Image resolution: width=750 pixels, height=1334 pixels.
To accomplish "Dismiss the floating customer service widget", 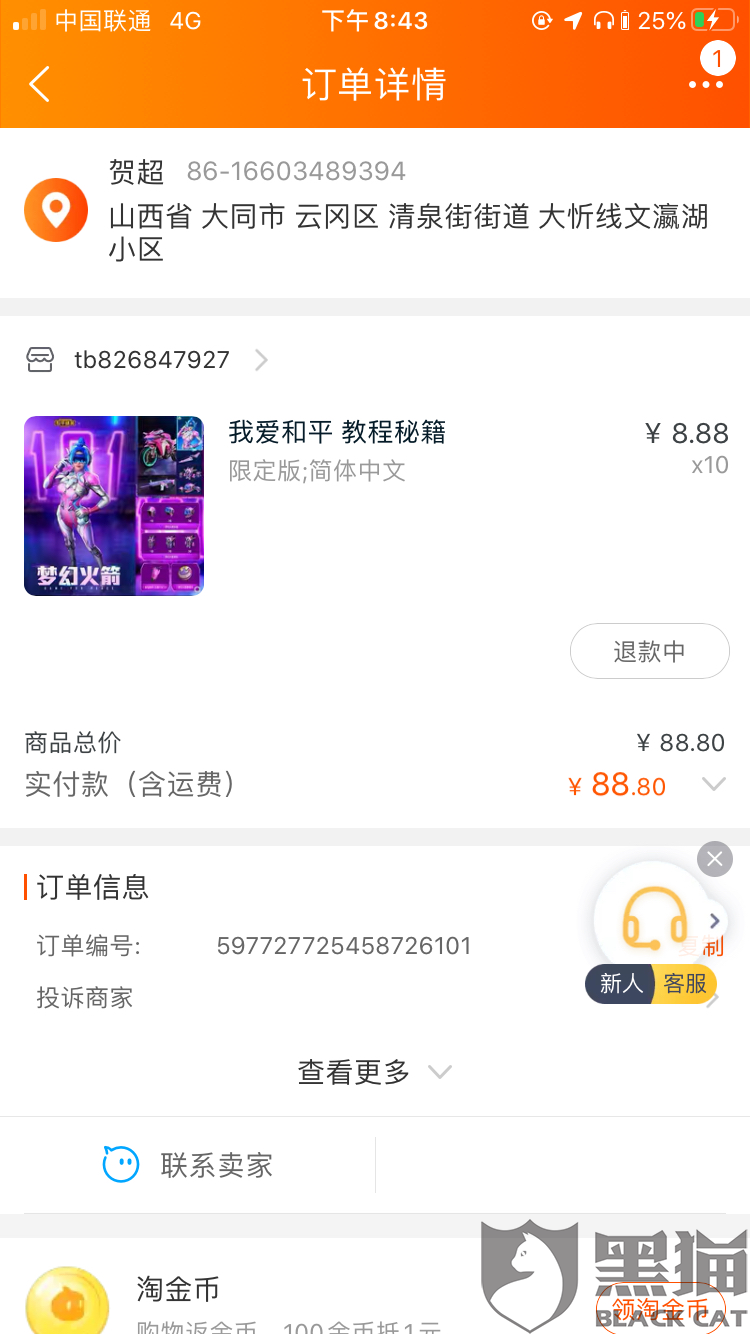I will pyautogui.click(x=714, y=859).
